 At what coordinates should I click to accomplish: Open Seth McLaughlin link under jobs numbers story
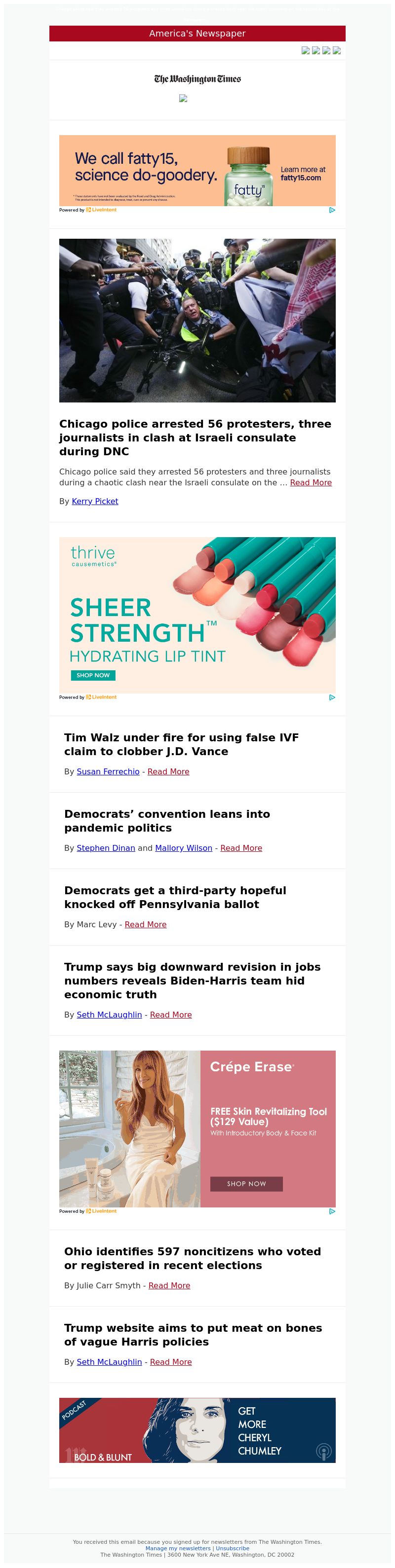coord(109,1015)
